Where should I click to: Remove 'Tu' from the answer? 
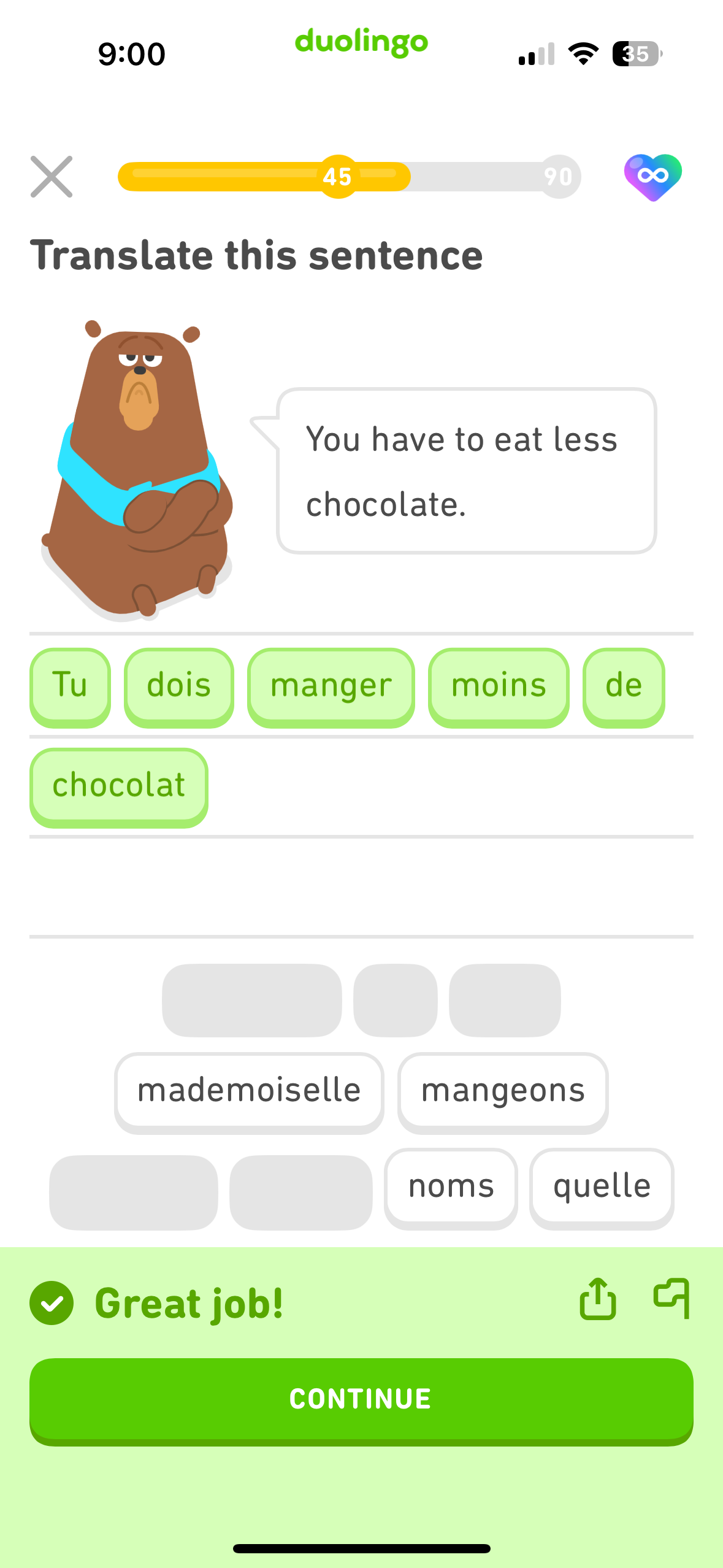70,687
